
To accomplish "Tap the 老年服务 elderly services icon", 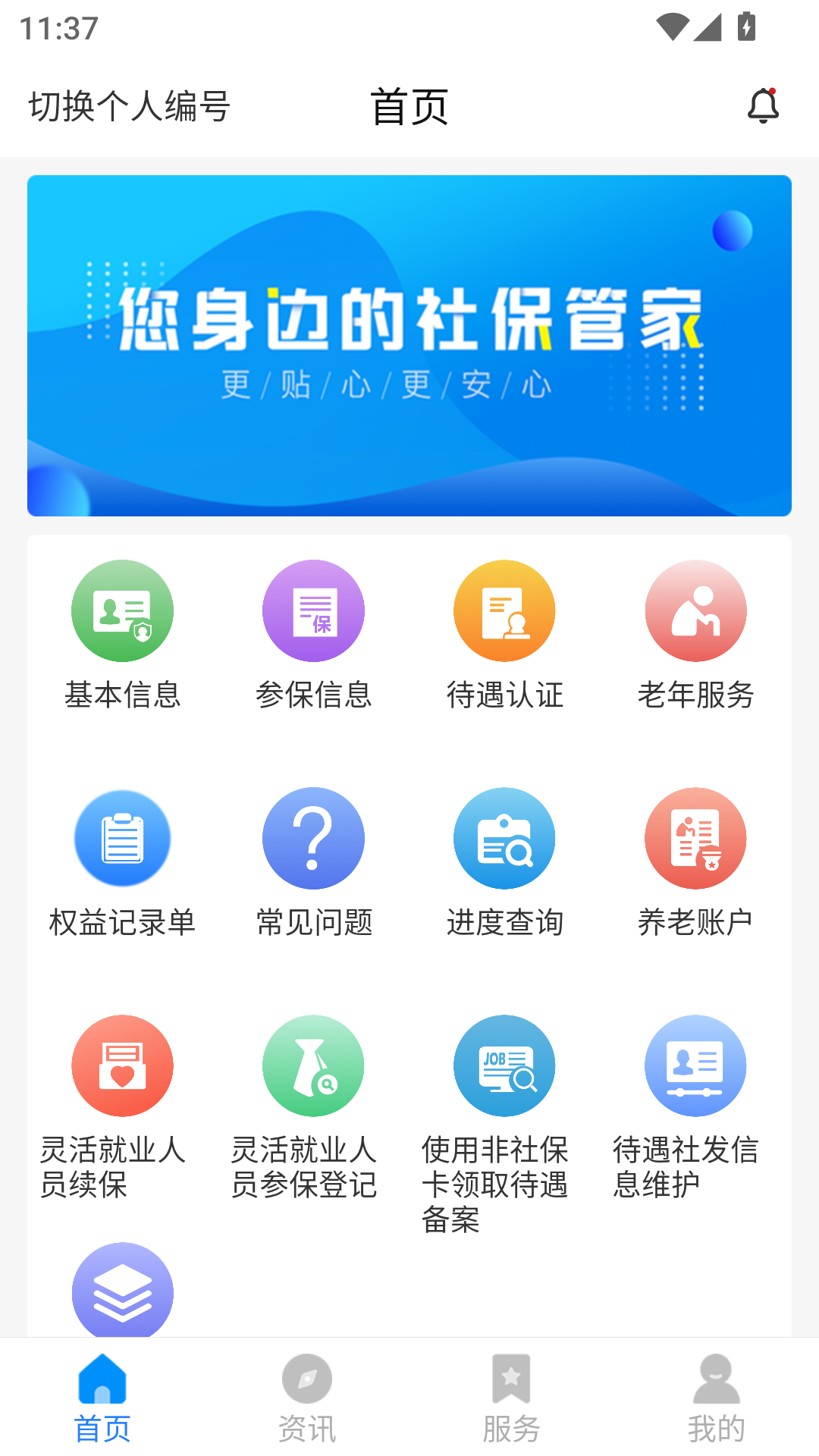I will click(695, 610).
